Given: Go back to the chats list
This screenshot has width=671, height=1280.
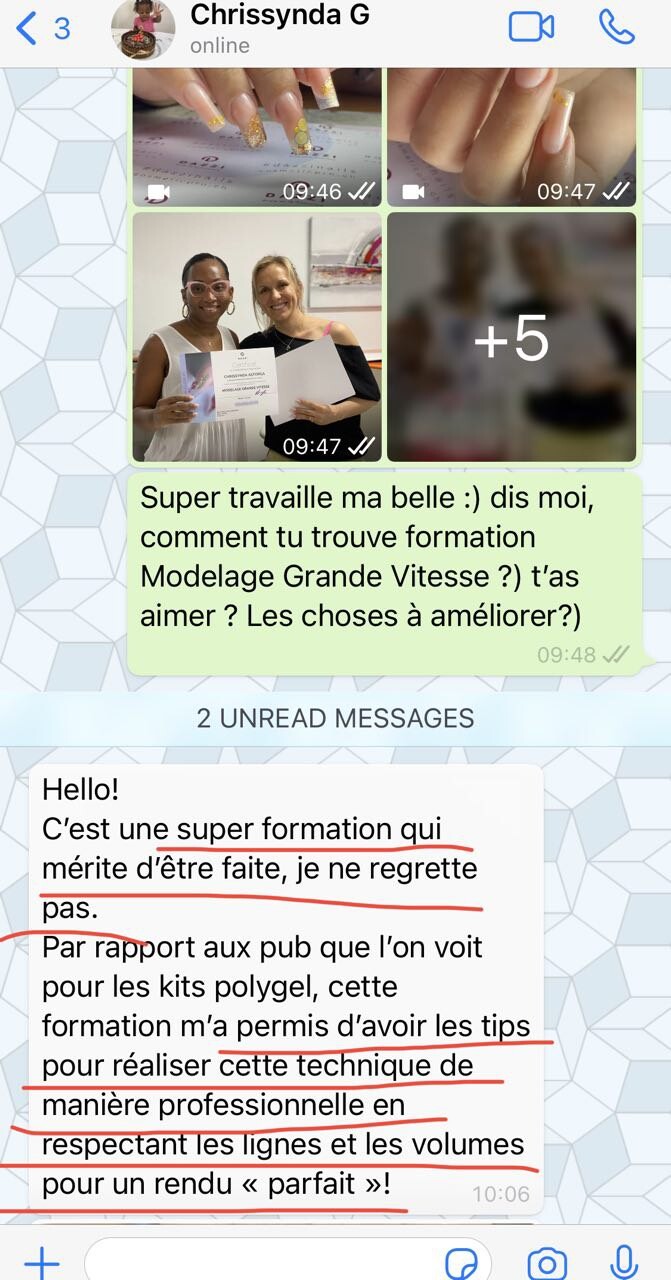Looking at the screenshot, I should click(43, 29).
